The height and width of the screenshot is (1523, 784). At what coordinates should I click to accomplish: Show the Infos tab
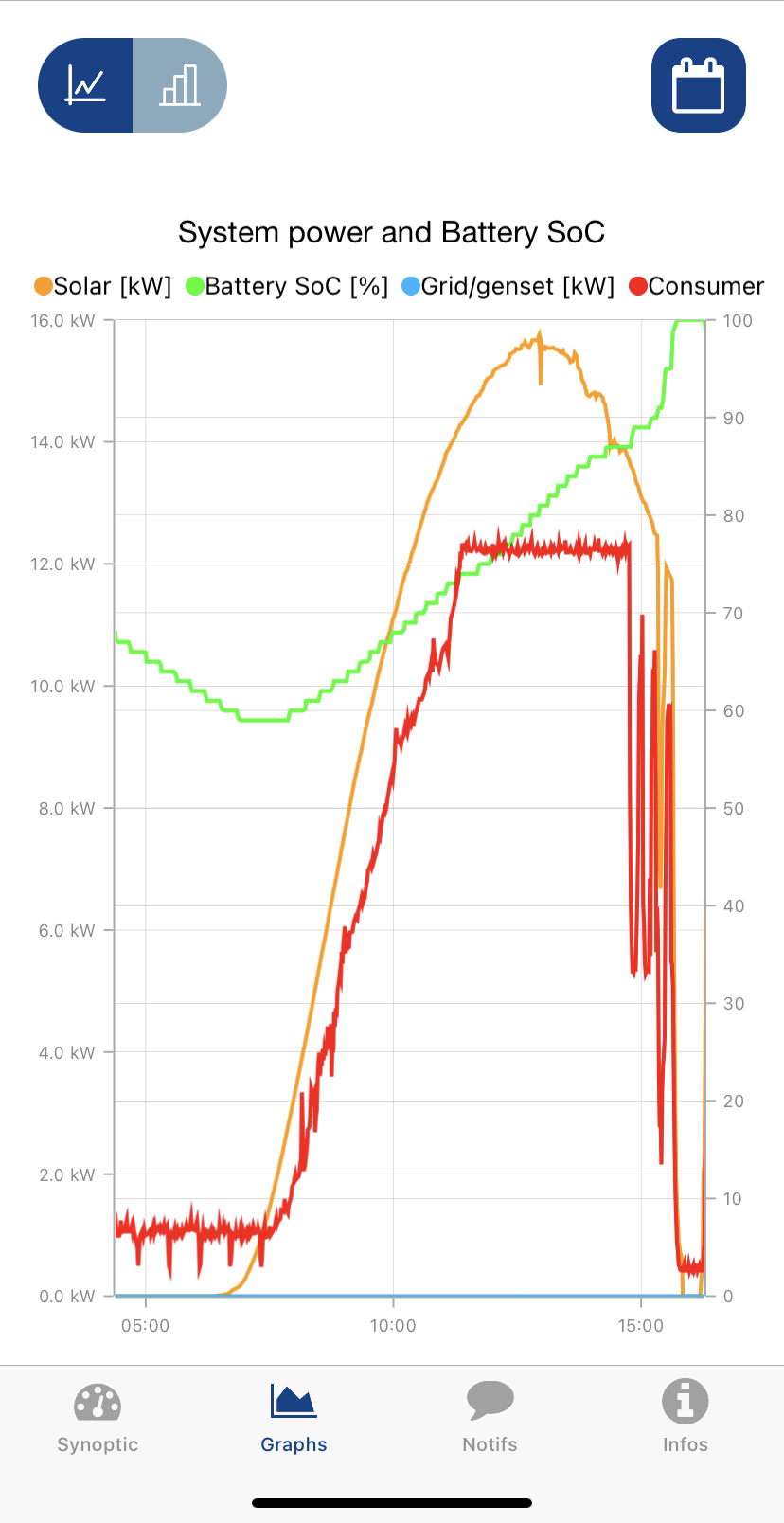(686, 1418)
